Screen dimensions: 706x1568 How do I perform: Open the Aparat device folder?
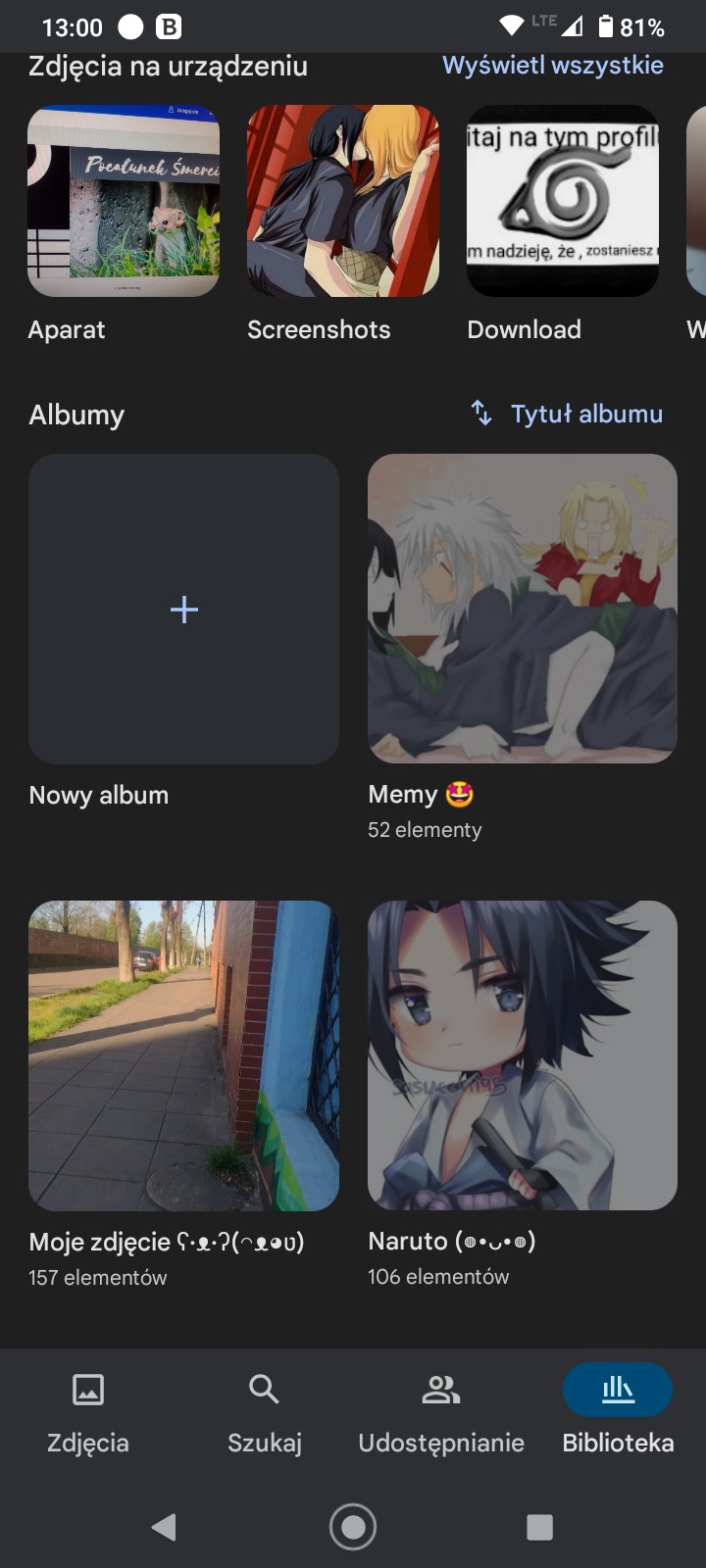click(124, 202)
